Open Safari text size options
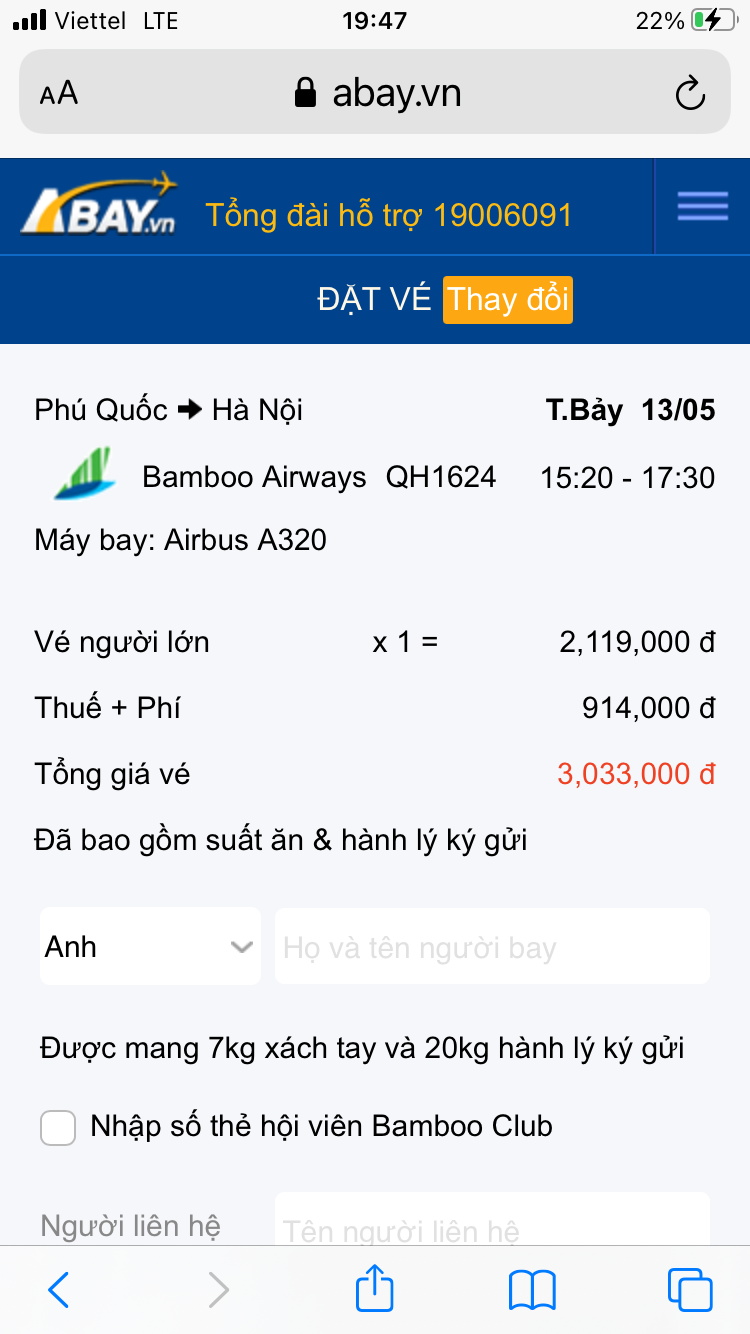Image resolution: width=750 pixels, height=1334 pixels. point(59,94)
